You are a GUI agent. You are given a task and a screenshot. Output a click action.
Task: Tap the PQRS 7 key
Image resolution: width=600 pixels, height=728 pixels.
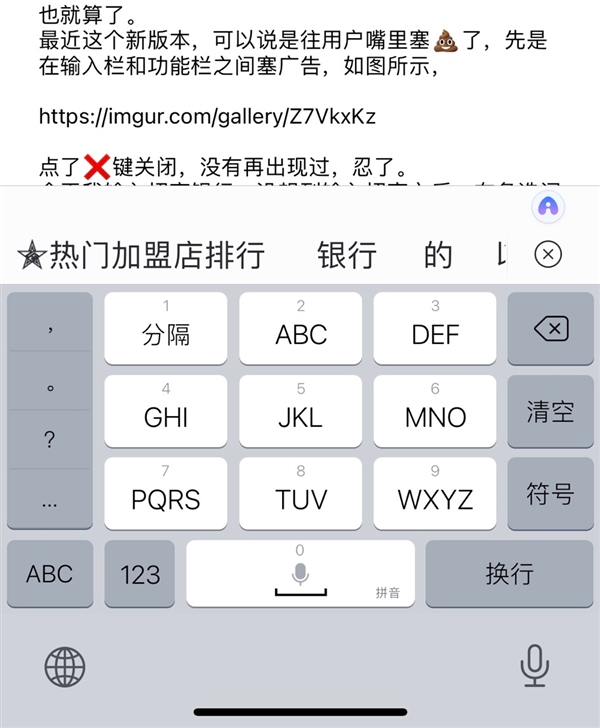pos(166,492)
